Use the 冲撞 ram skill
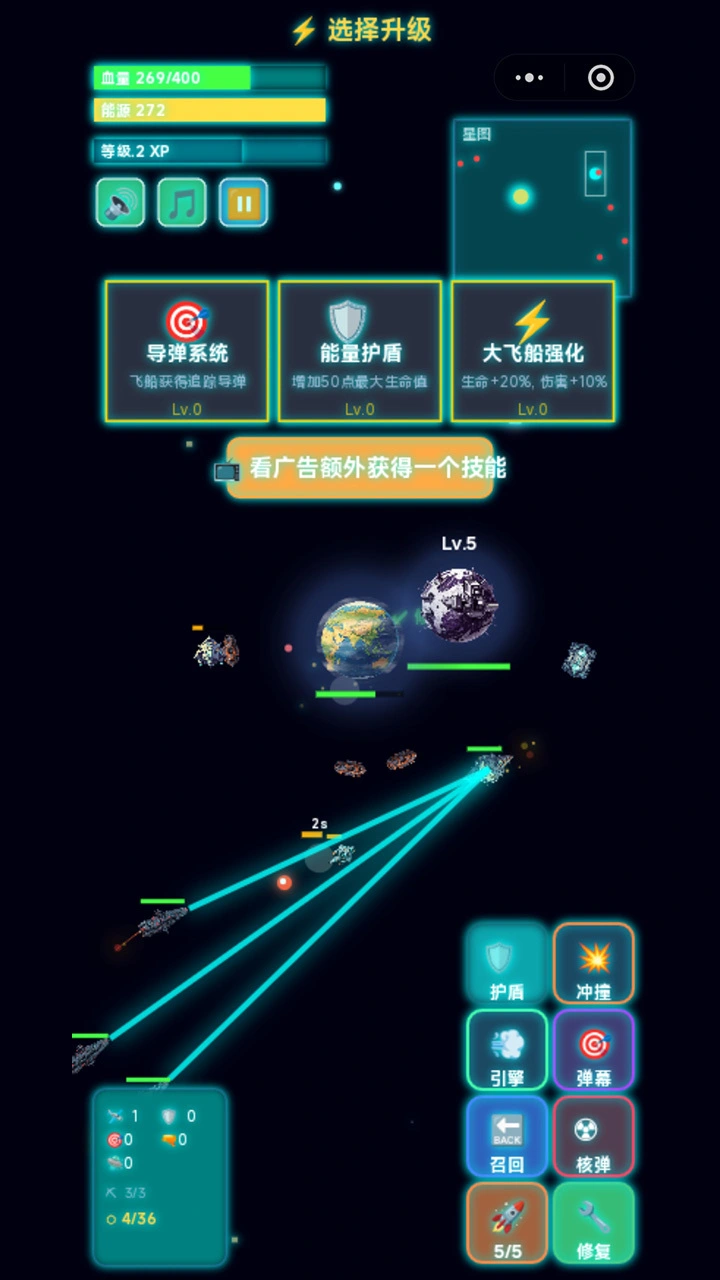 pyautogui.click(x=594, y=963)
